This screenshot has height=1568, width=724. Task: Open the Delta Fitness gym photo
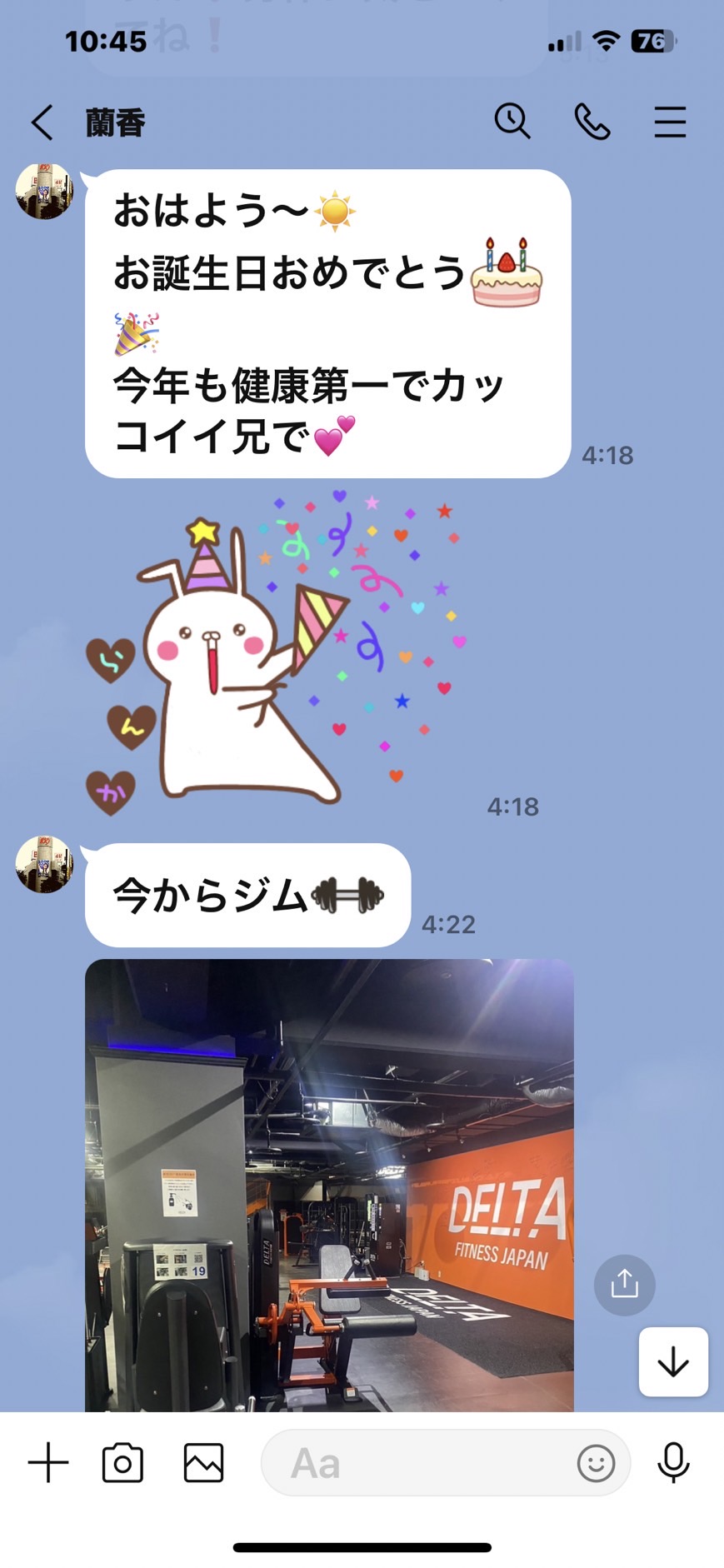[329, 1185]
